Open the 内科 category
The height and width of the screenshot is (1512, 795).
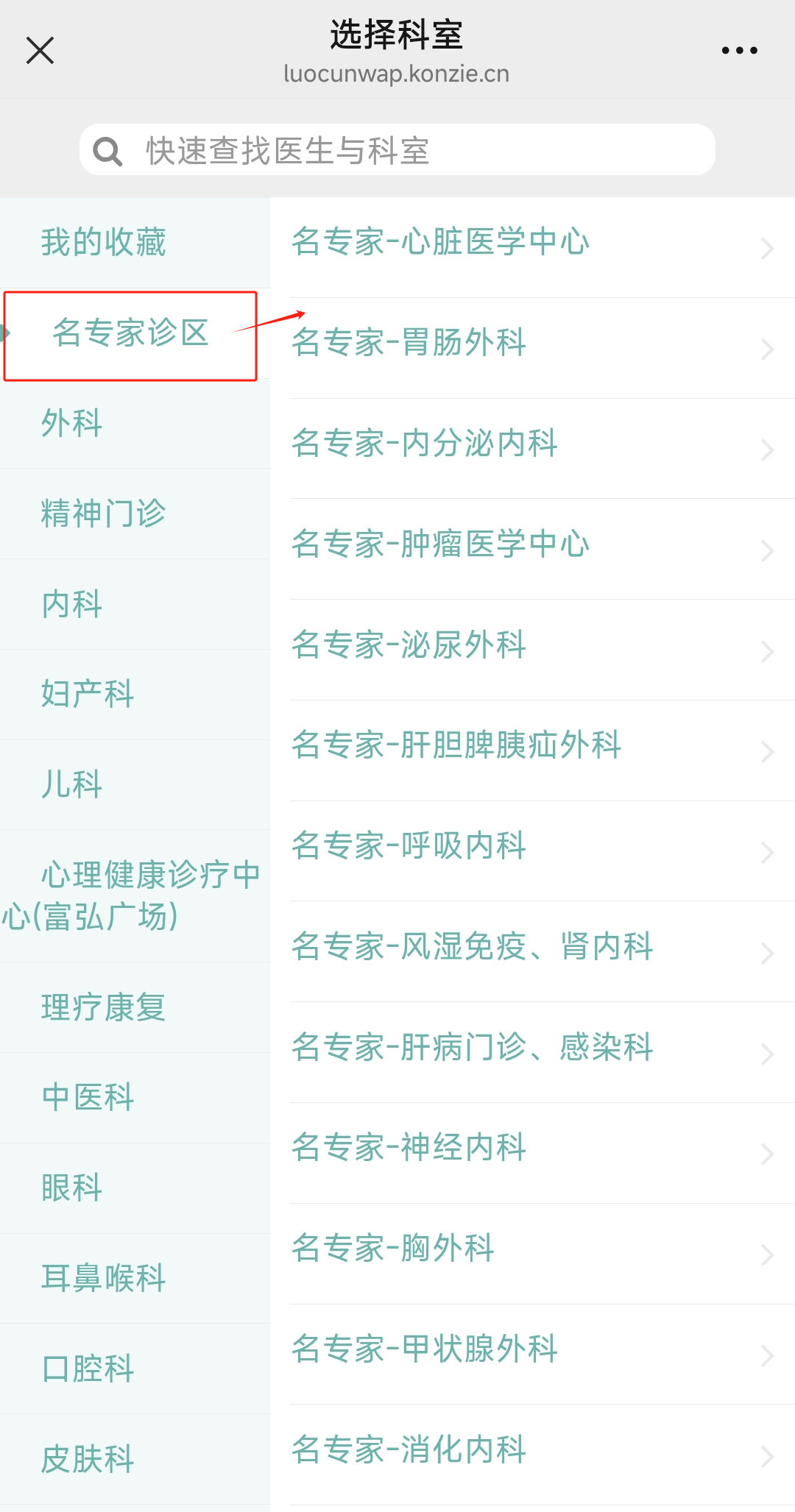135,604
